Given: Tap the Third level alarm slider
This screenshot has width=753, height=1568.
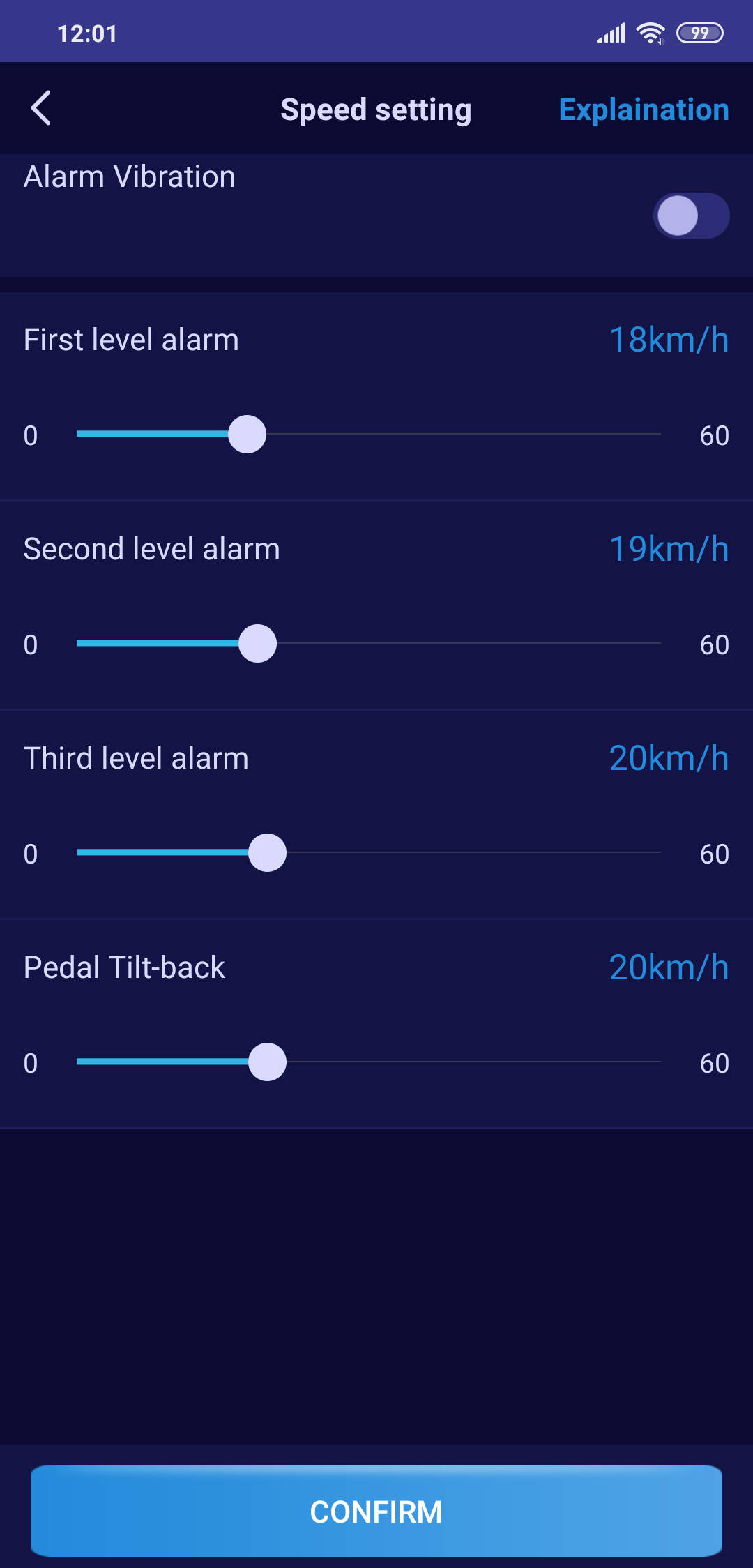Looking at the screenshot, I should 268,853.
